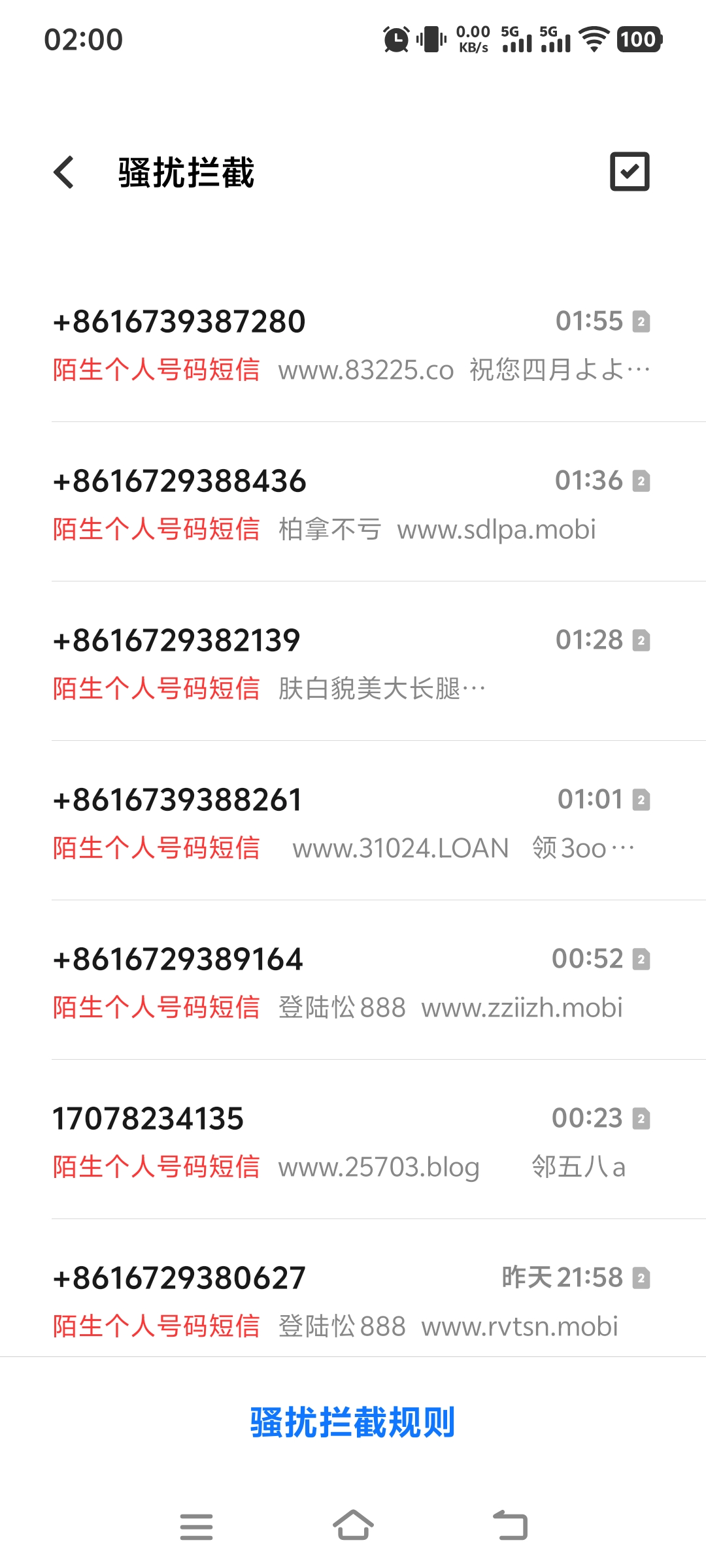The image size is (706, 1568).
Task: Open blocked message from +8616739387280
Action: click(x=352, y=344)
